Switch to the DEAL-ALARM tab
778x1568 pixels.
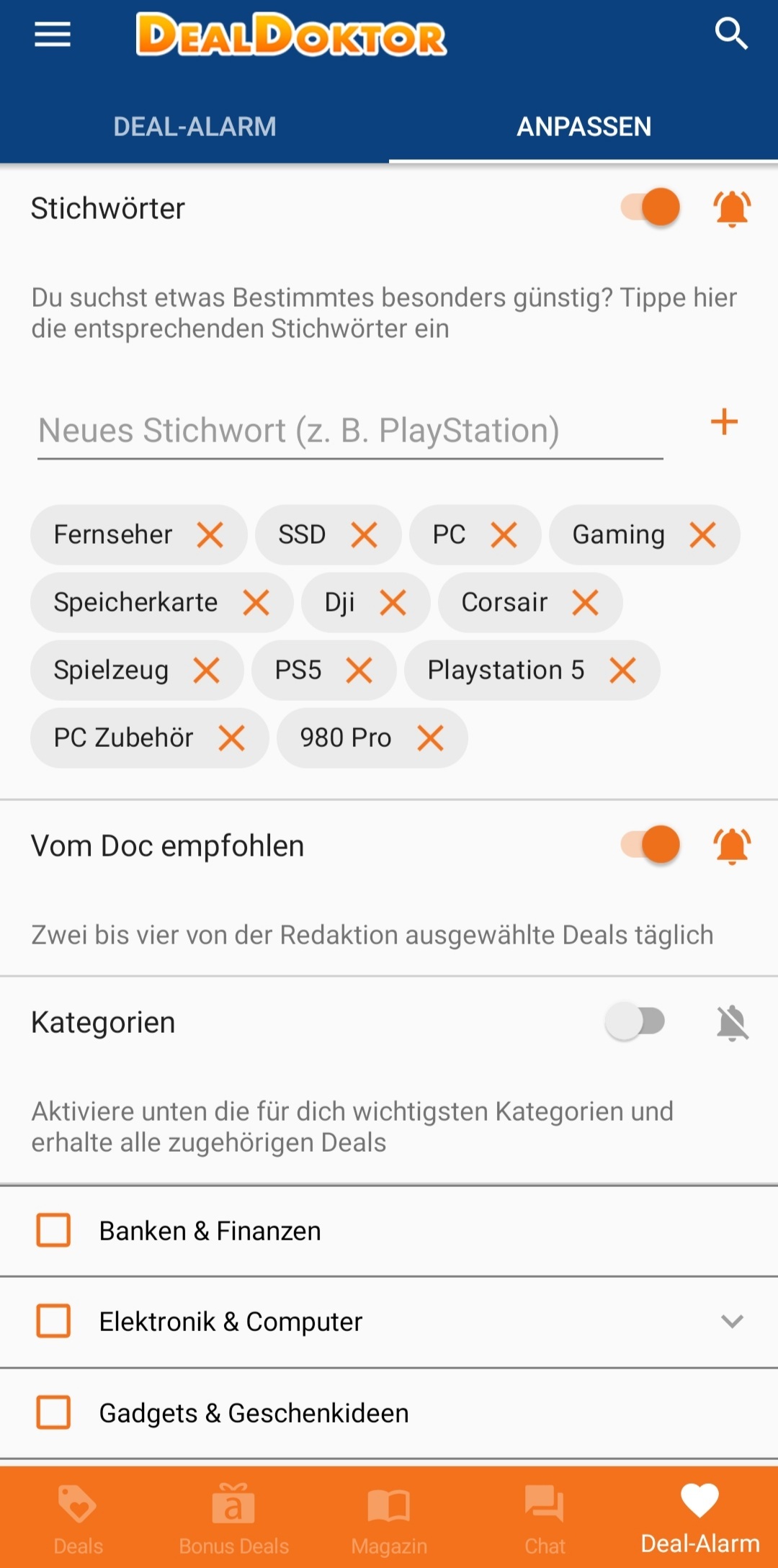(x=194, y=127)
